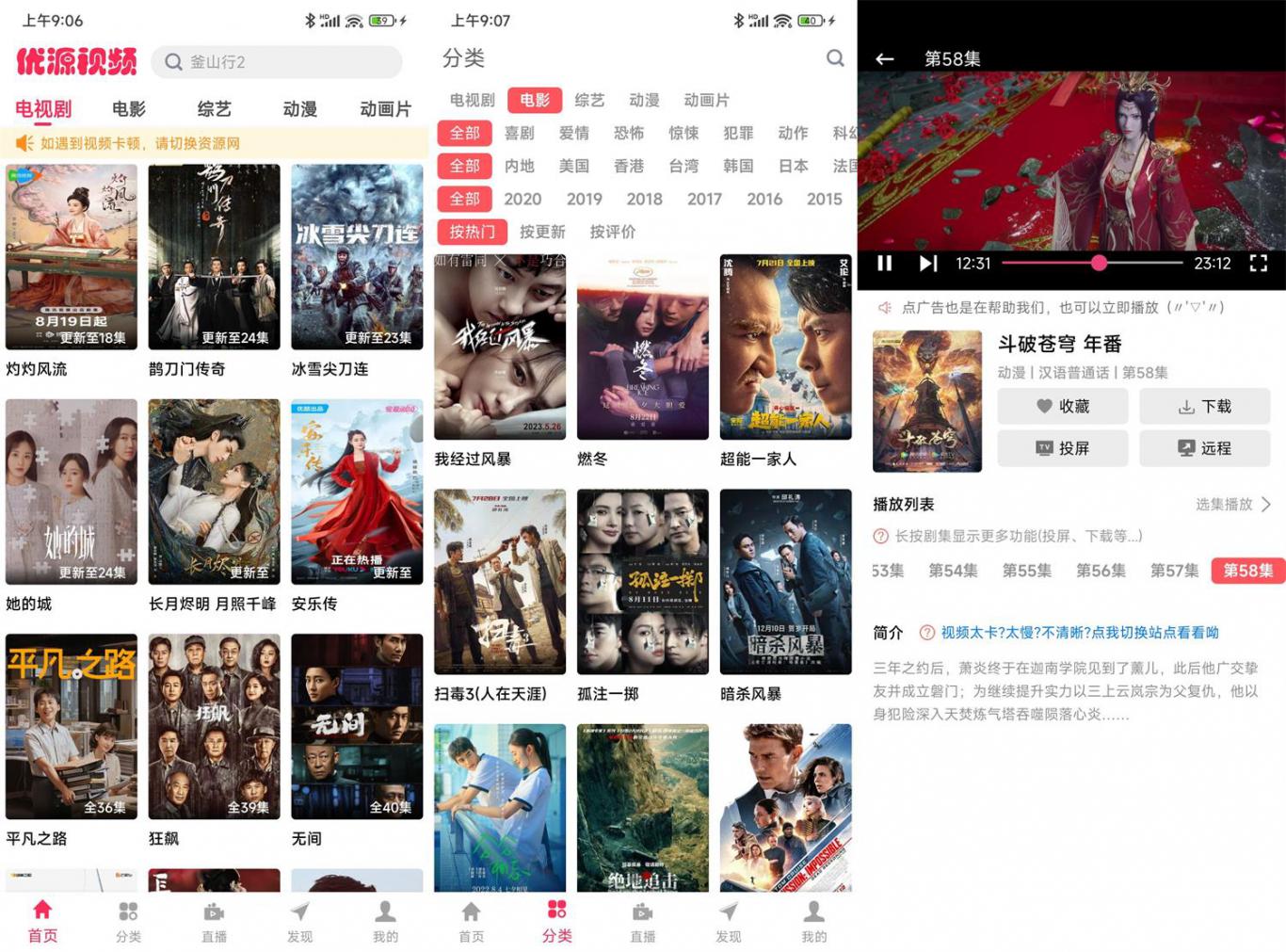Select the 美国 region filter
Viewport: 1286px width, 952px height.
[x=573, y=166]
